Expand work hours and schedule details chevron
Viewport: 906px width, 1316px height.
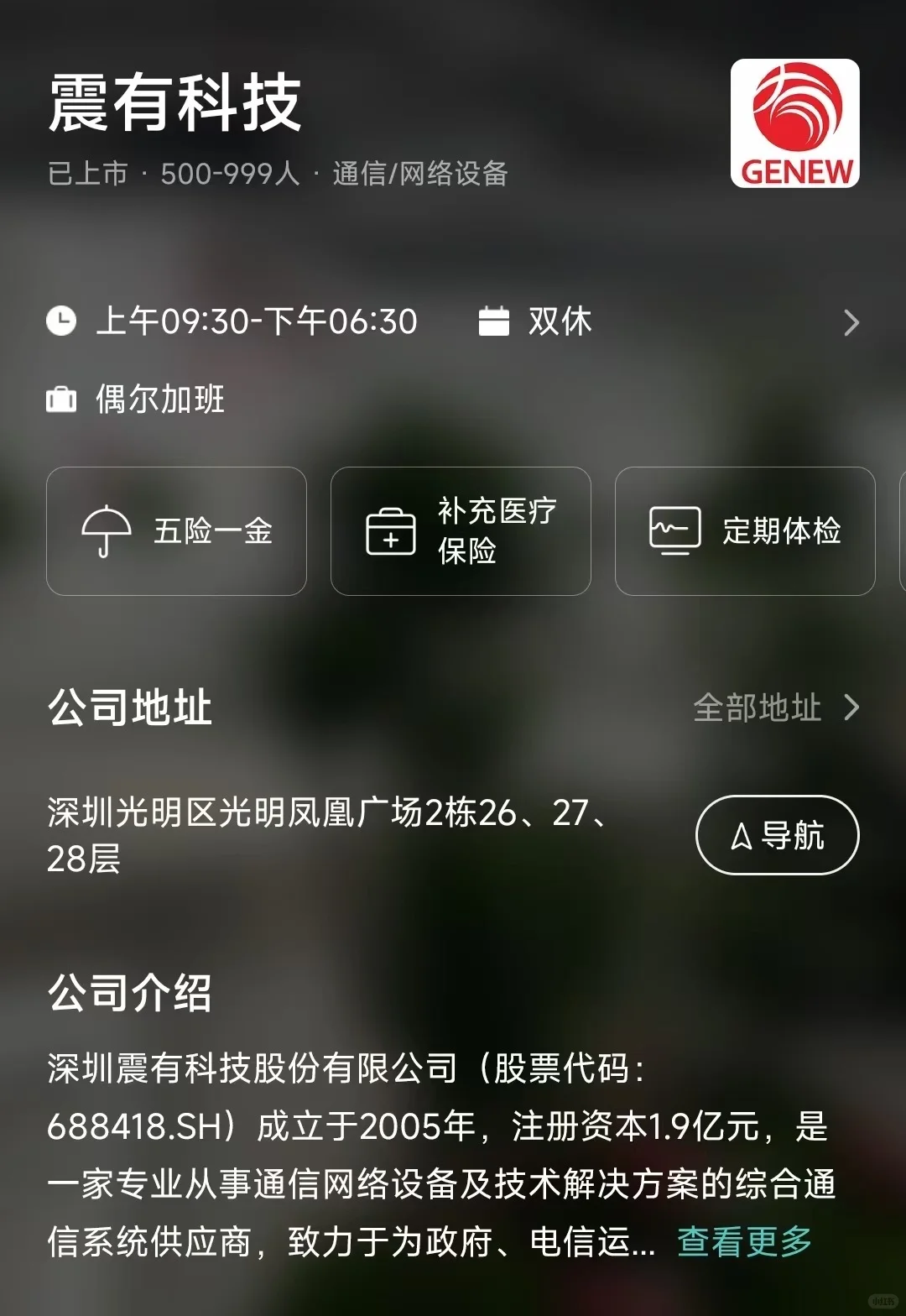coord(851,322)
